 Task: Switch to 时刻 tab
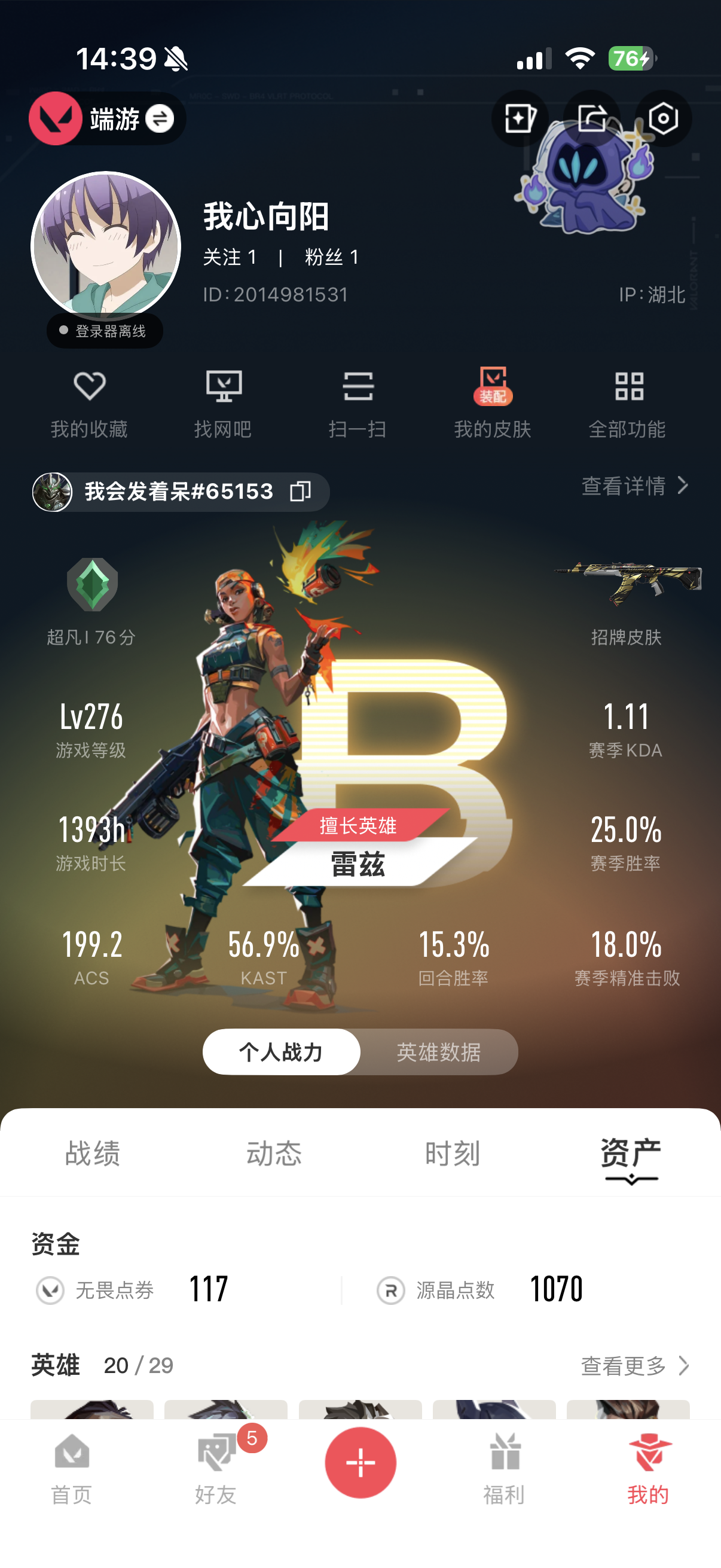coord(452,1153)
